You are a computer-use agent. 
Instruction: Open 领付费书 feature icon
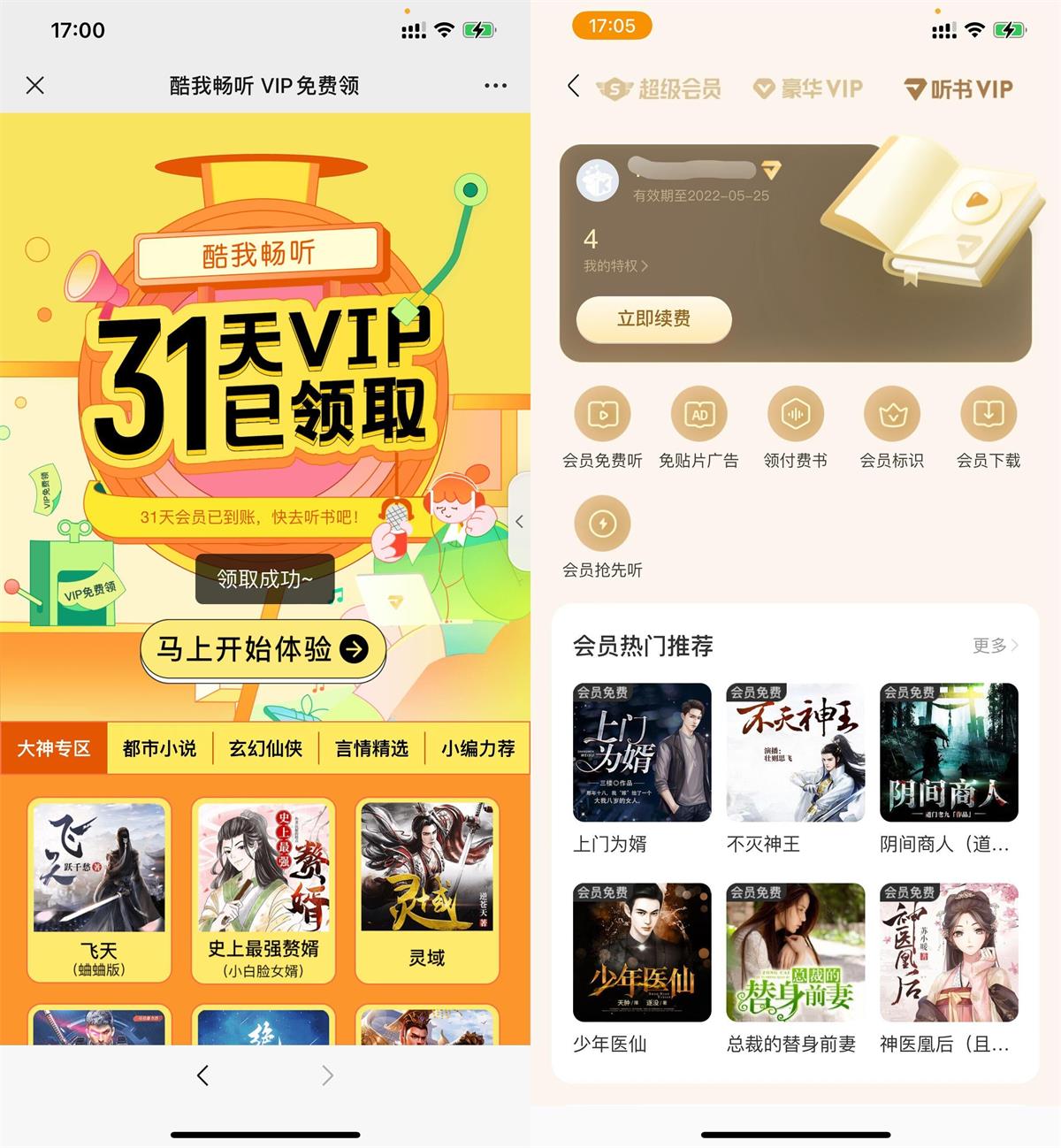point(795,414)
